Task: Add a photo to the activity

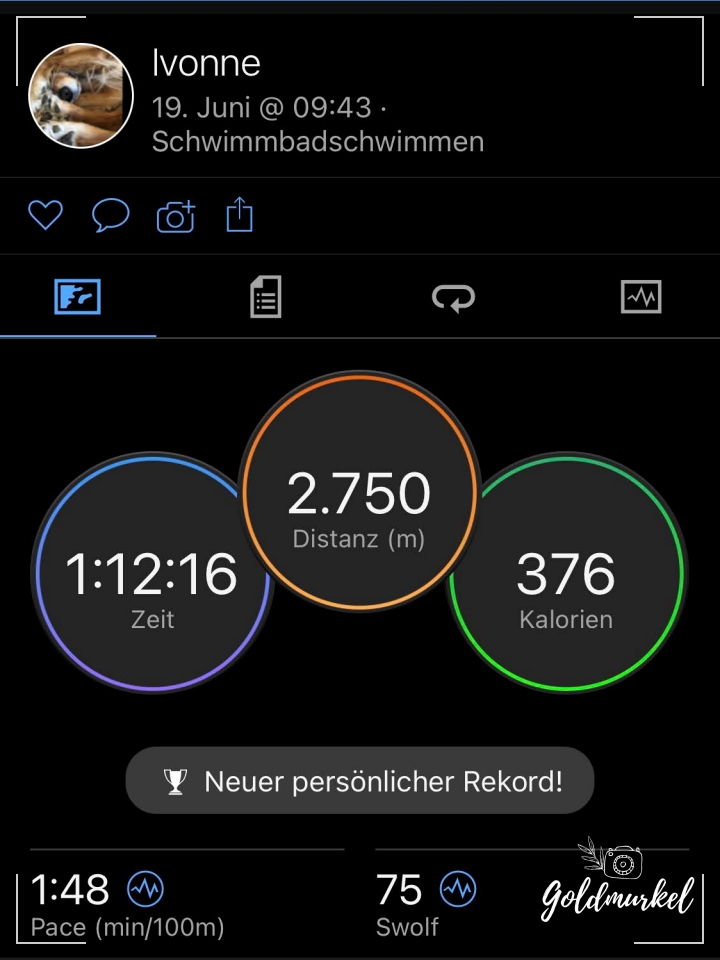Action: [176, 215]
